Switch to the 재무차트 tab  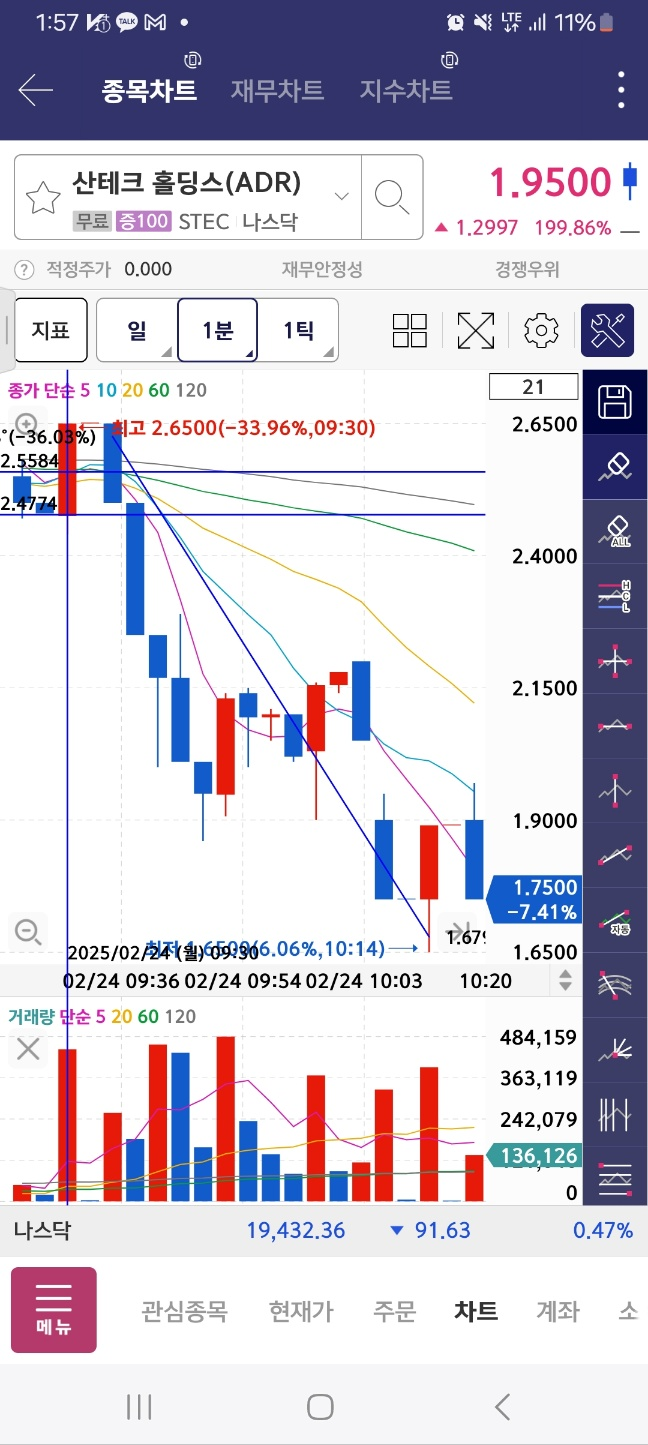point(277,91)
